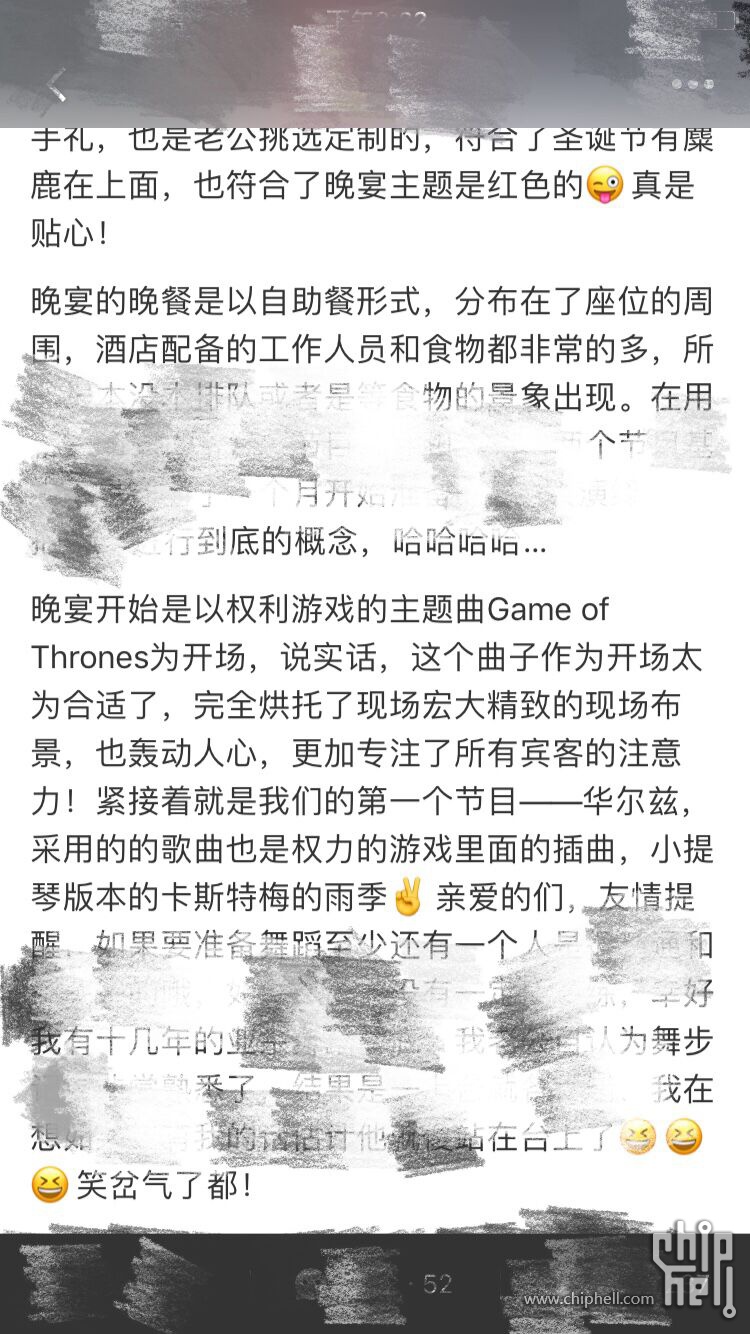Go back using the top-left arrow

click(57, 84)
